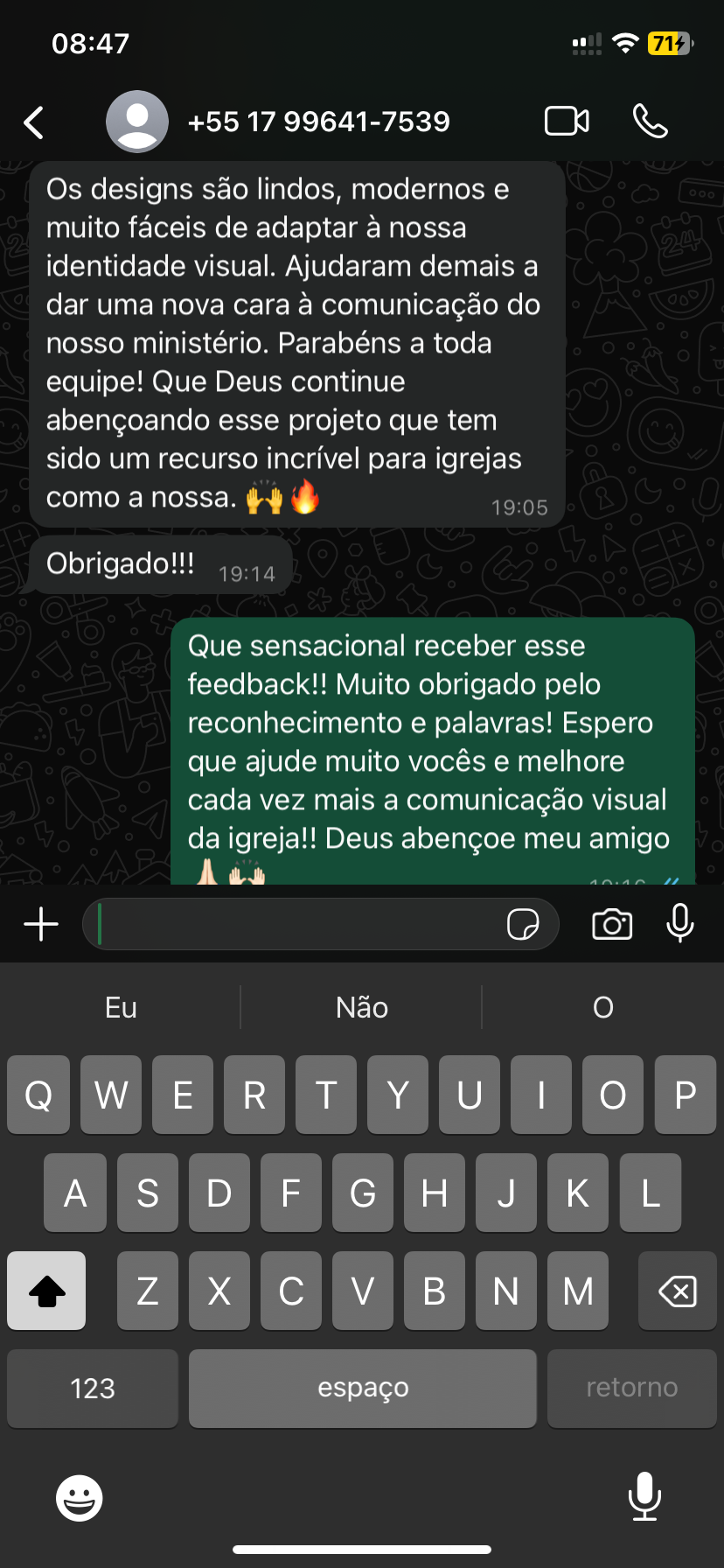724x1568 pixels.
Task: Go back to the chat list
Action: 33,122
